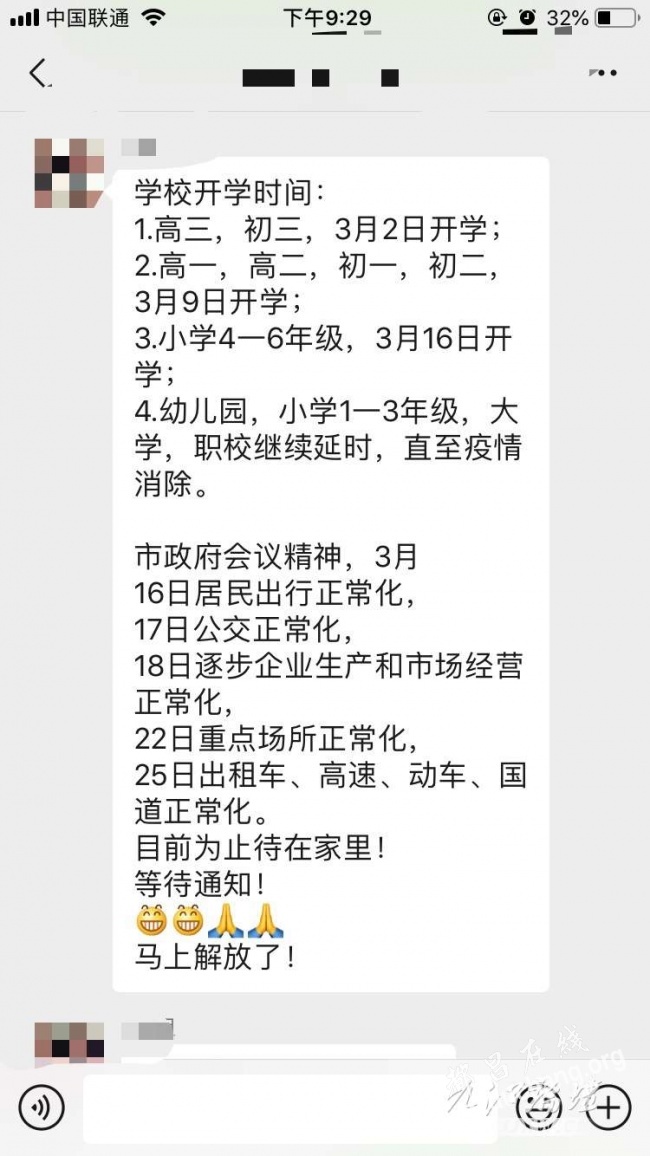Open the profile of the first message sender

point(69,173)
